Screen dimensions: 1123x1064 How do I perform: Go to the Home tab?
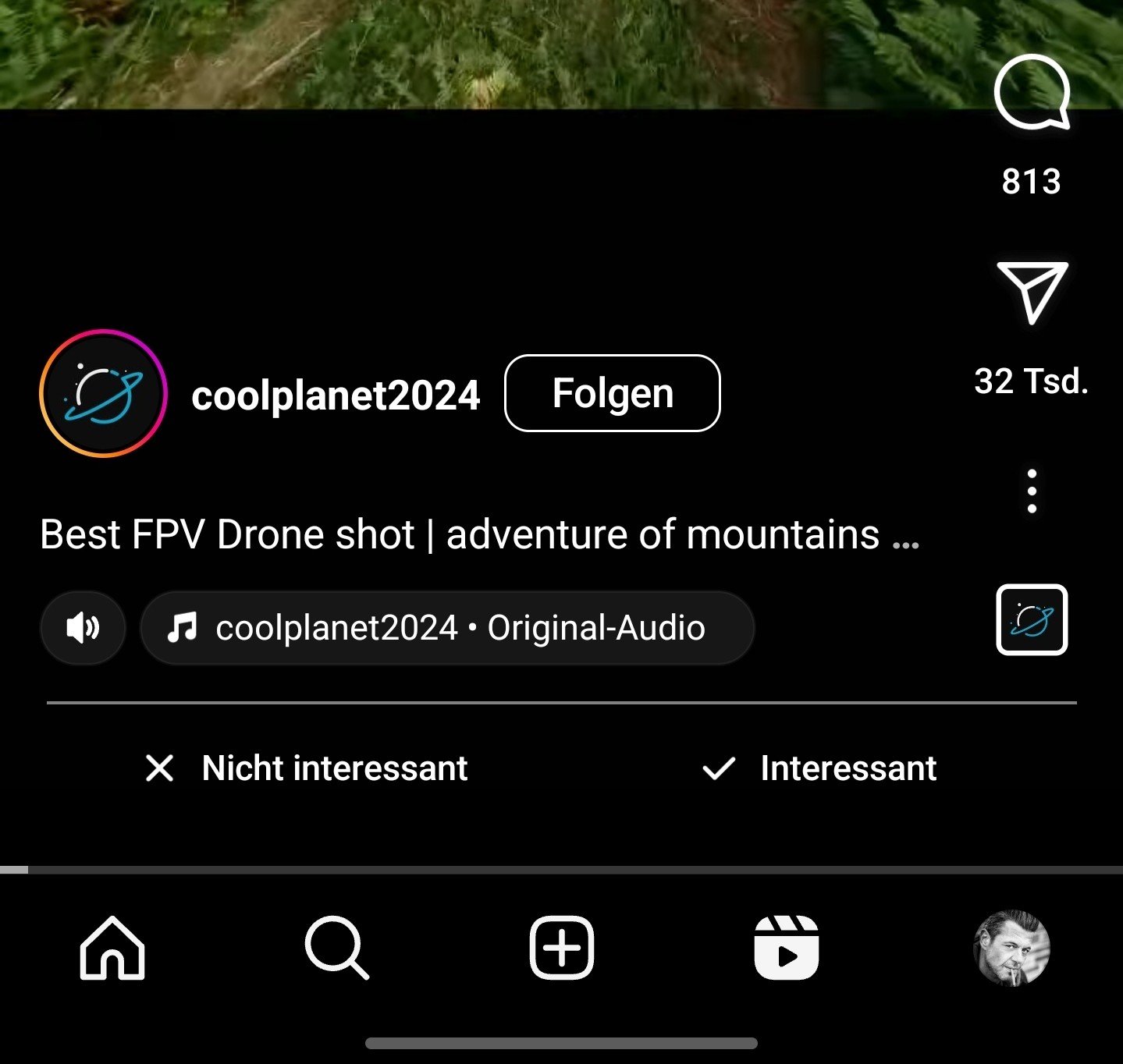tap(112, 948)
